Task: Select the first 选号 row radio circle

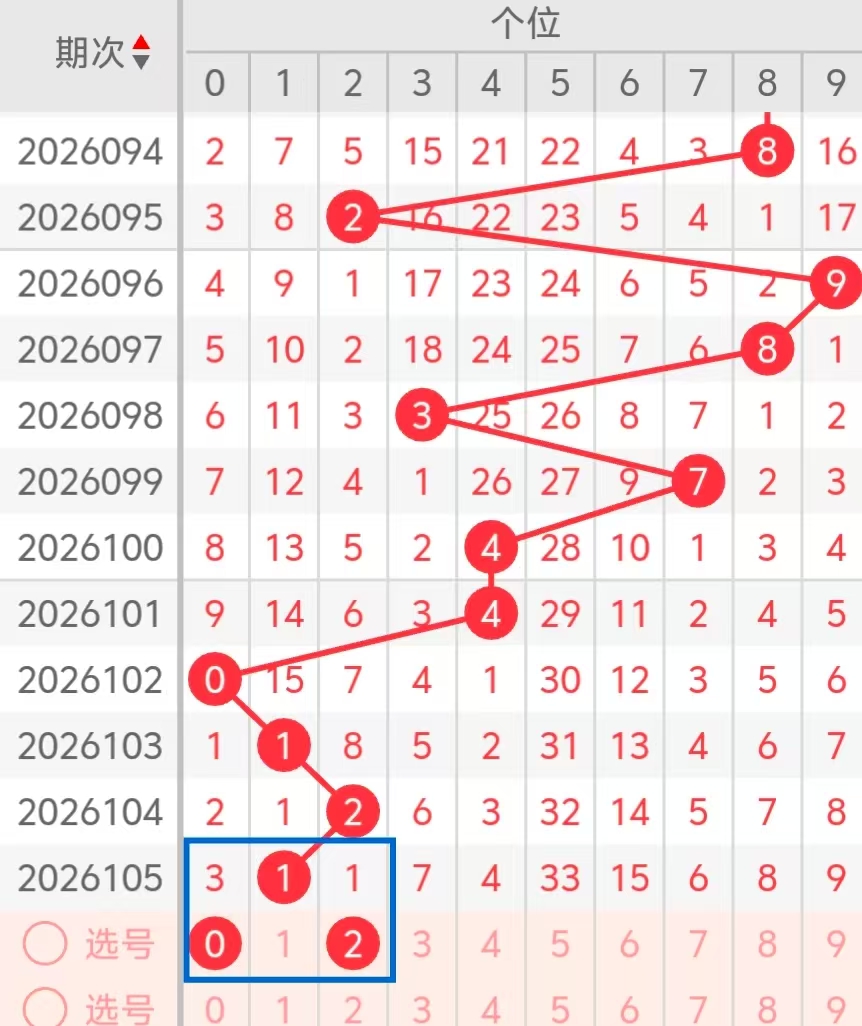Action: click(x=45, y=945)
